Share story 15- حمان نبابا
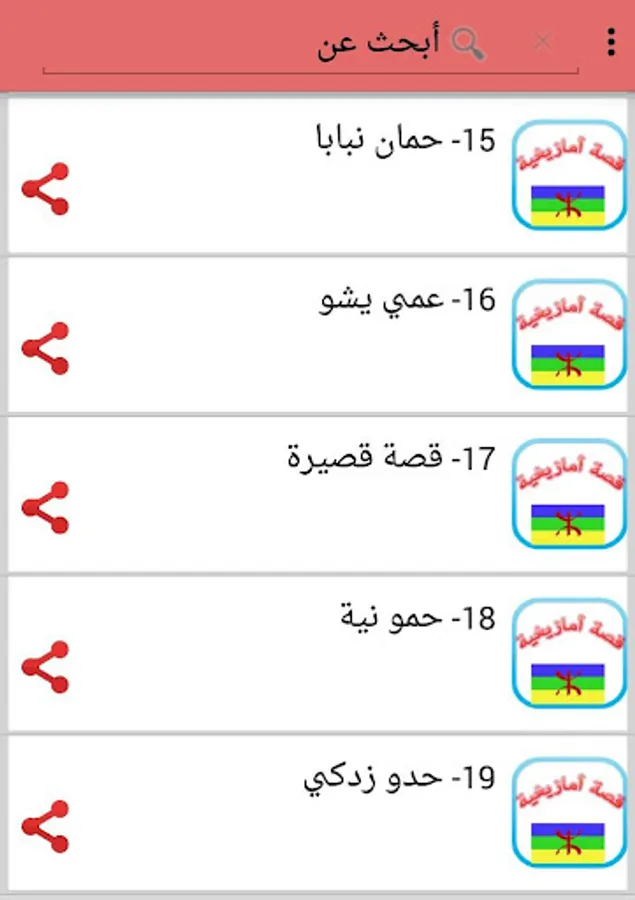Screen dimensions: 635x900 click(x=45, y=189)
